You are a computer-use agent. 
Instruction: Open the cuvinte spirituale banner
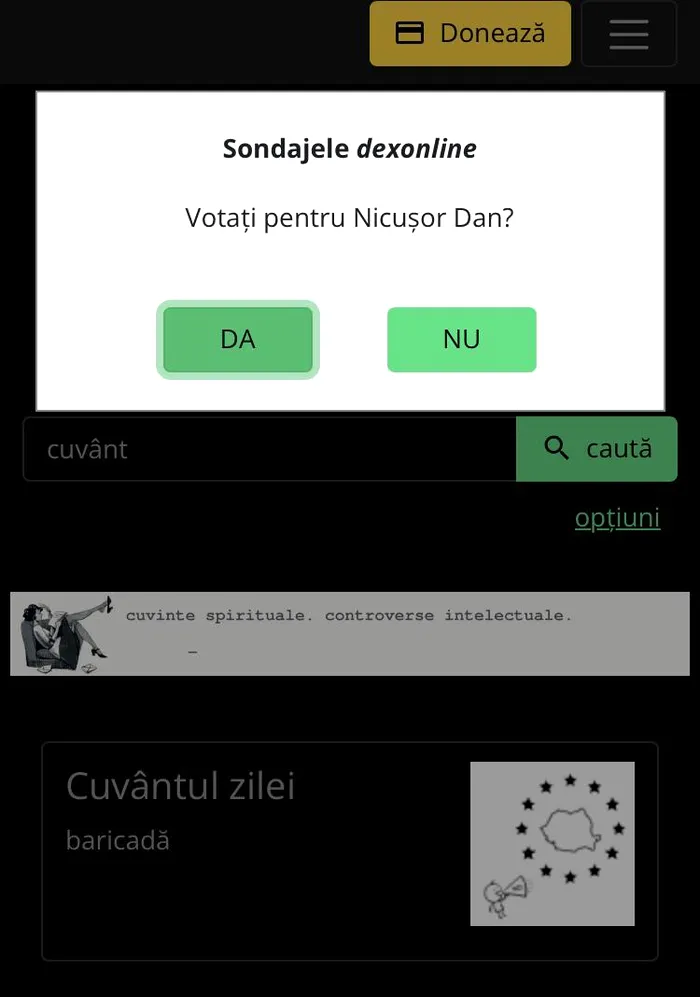(350, 634)
